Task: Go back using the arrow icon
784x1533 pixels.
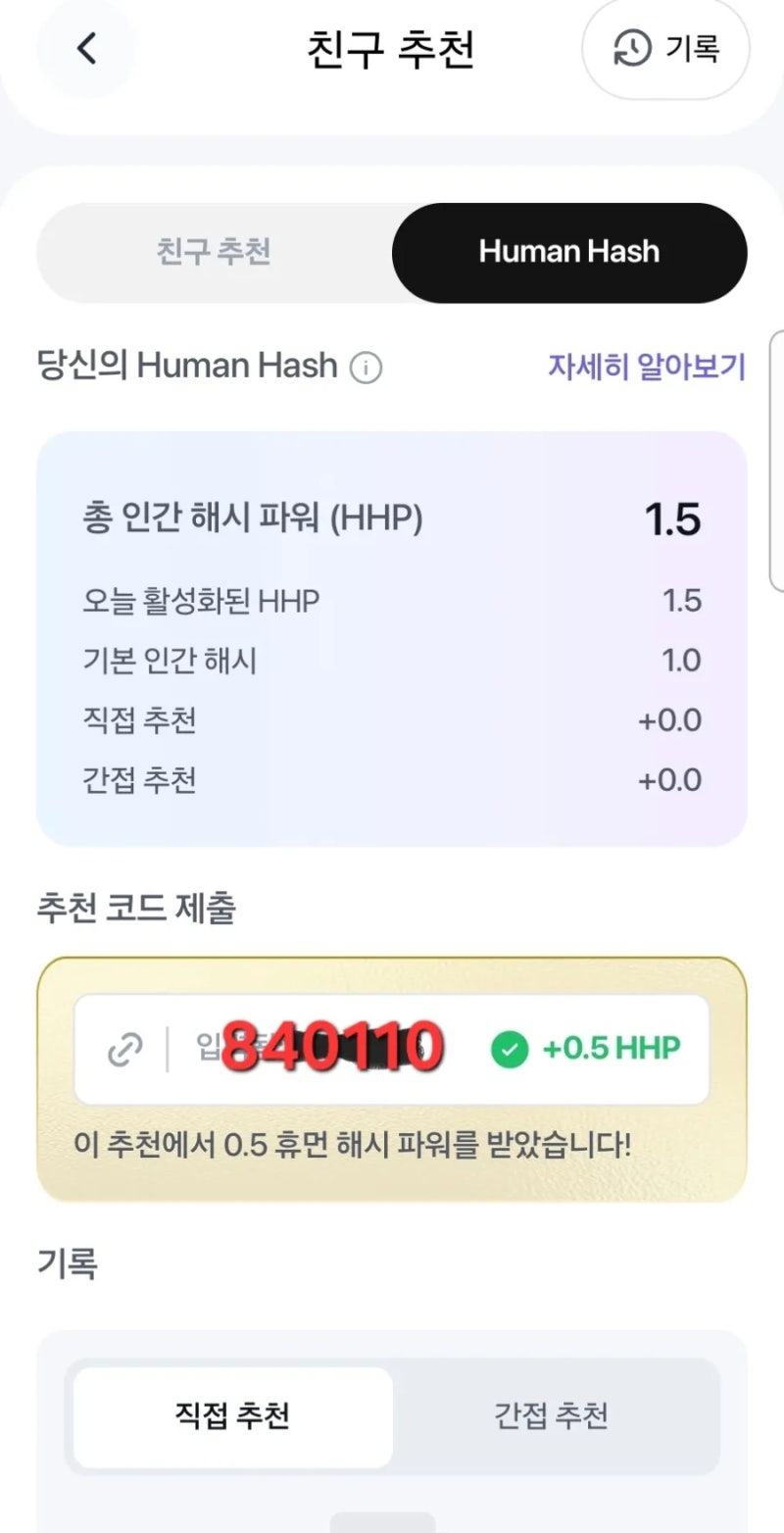Action: point(87,48)
